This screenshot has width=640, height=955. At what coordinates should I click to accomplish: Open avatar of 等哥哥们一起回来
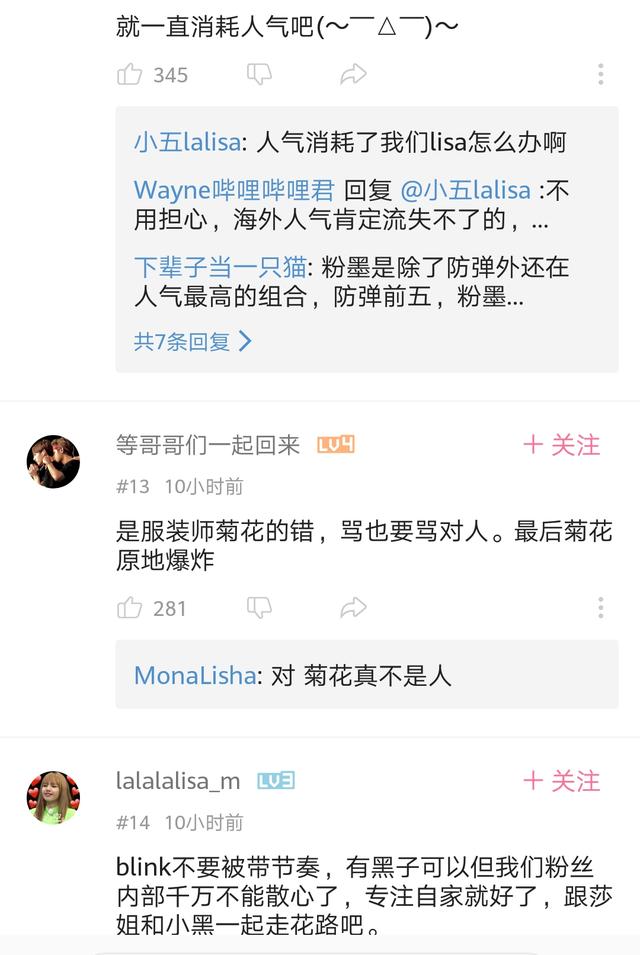tap(53, 461)
